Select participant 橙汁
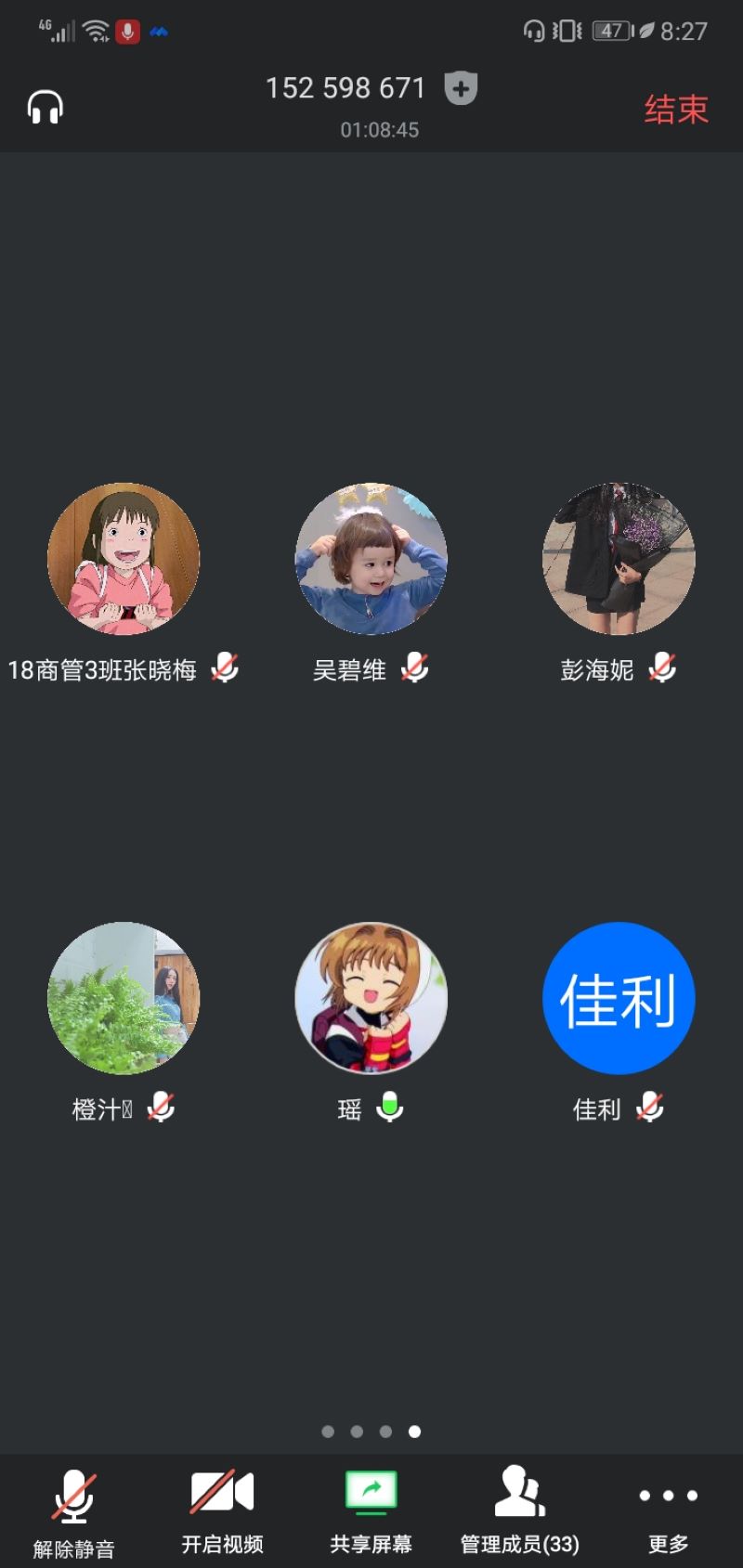 pyautogui.click(x=124, y=998)
